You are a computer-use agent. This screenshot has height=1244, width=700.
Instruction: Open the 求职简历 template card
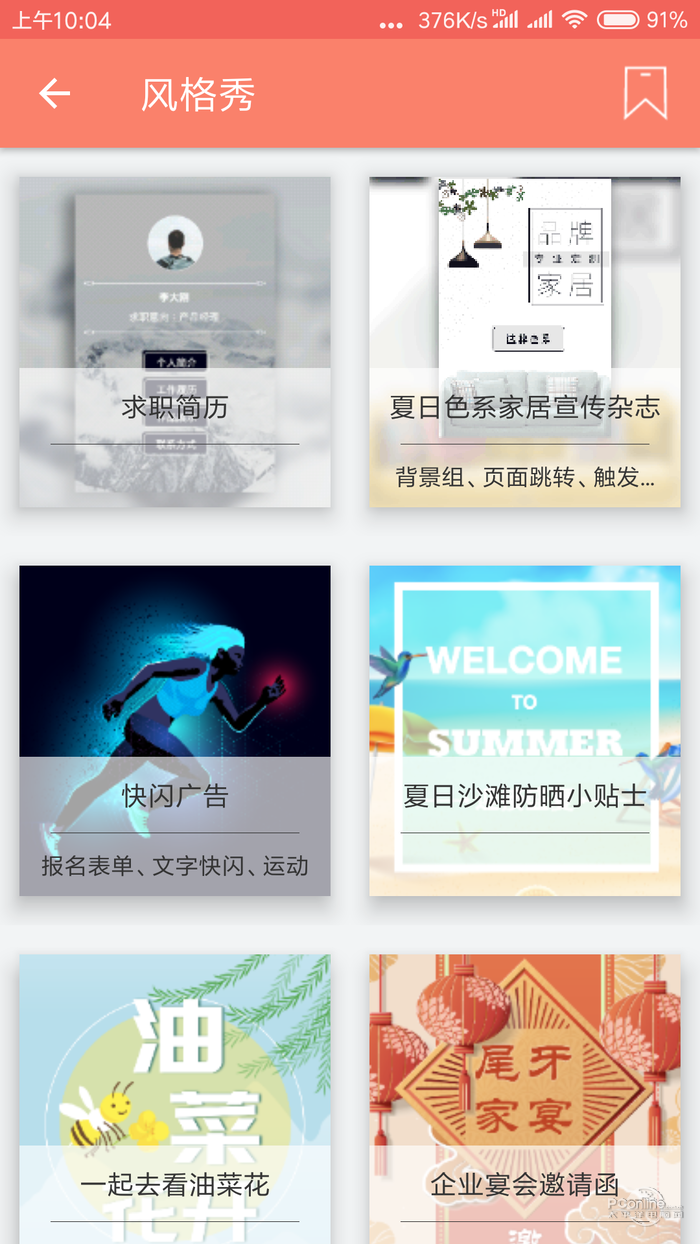(x=175, y=342)
